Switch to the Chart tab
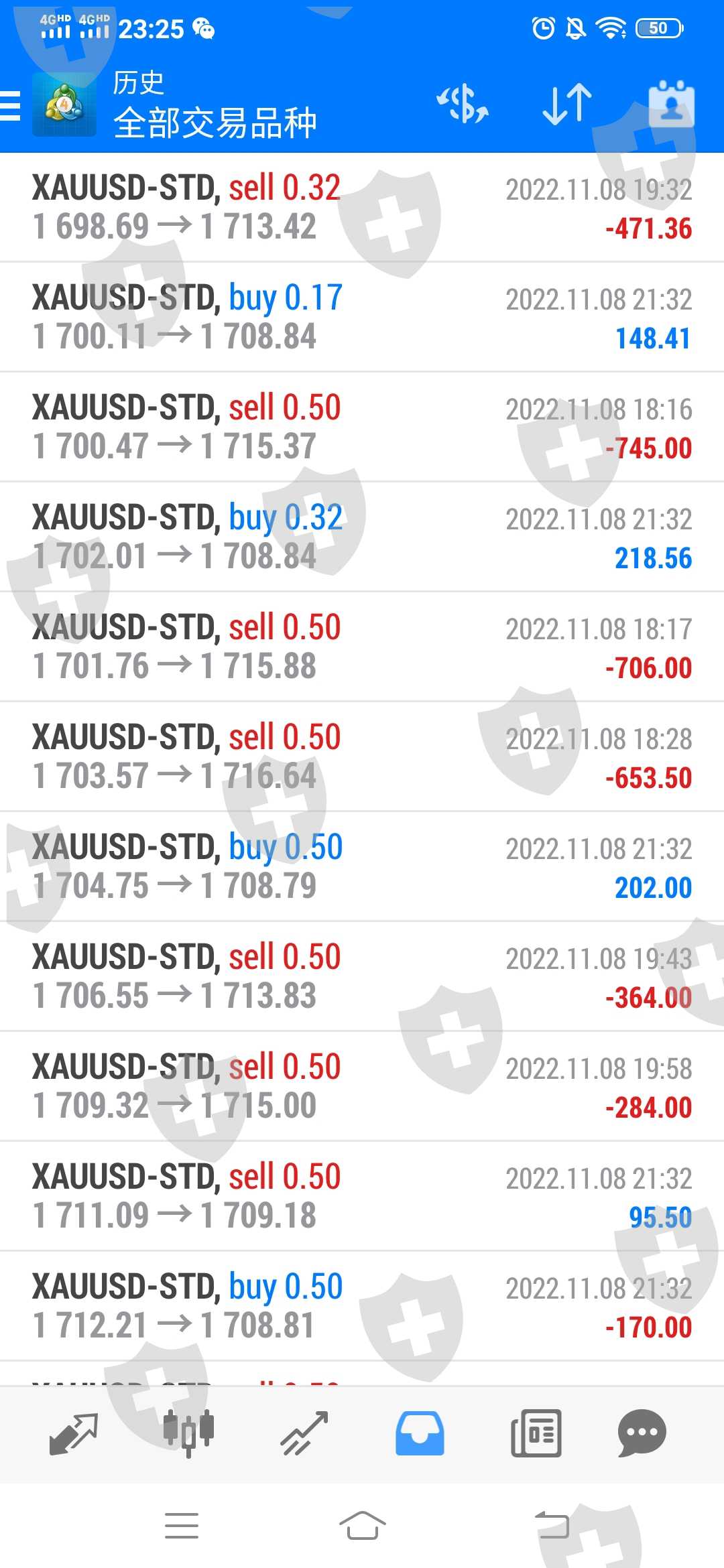 click(188, 1433)
